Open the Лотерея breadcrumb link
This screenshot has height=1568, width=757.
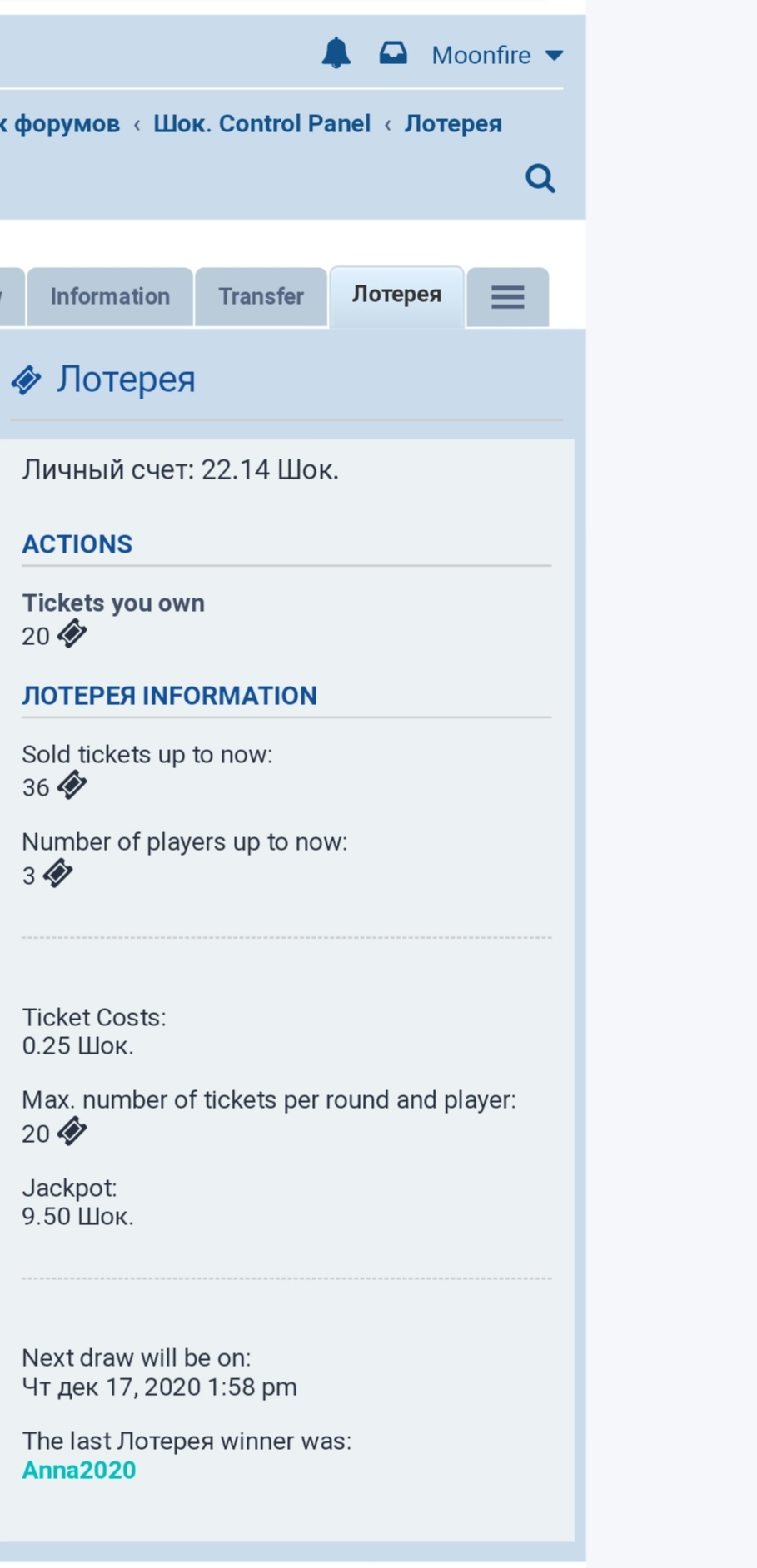[x=453, y=124]
